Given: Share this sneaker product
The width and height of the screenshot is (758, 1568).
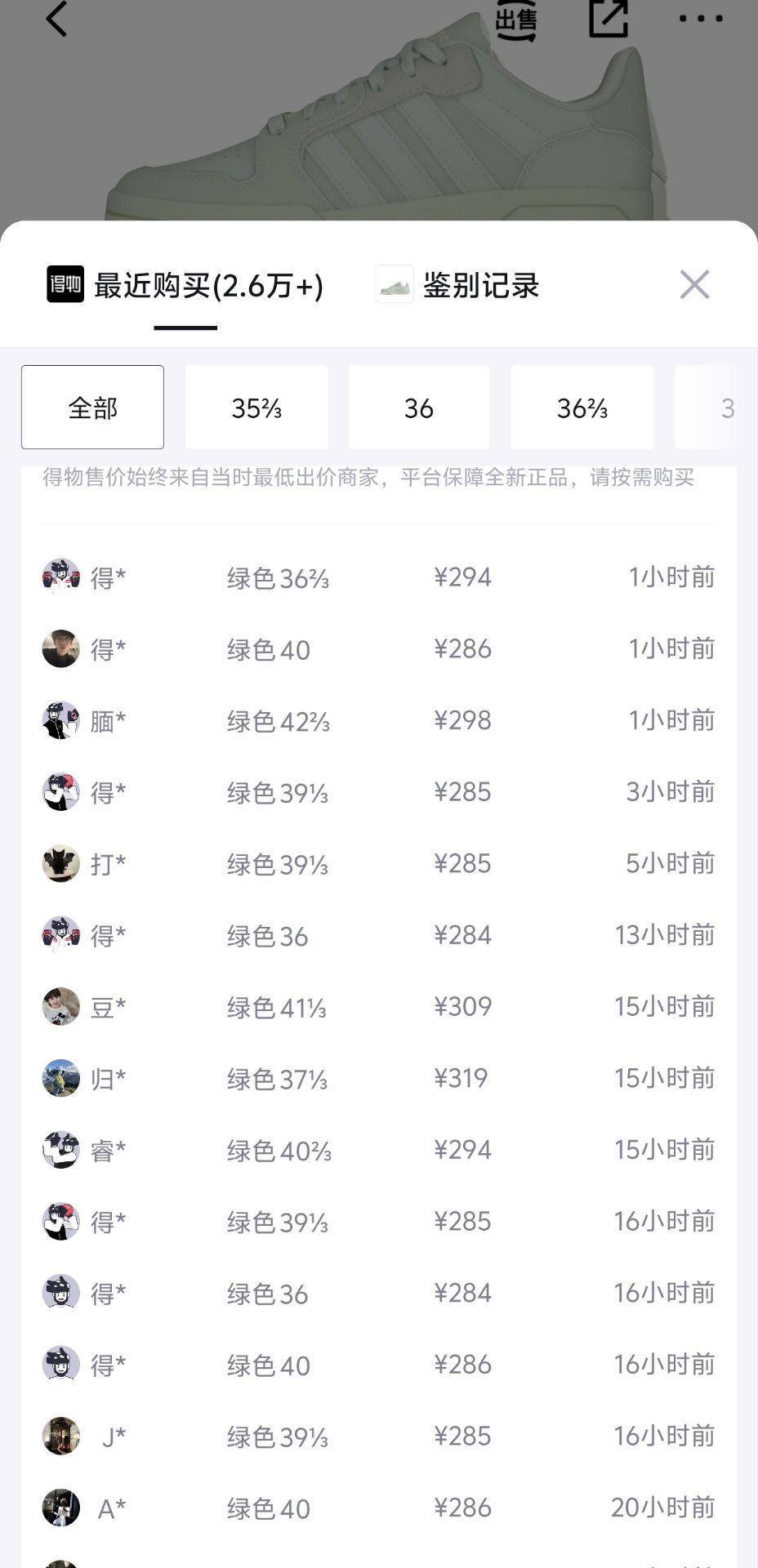Looking at the screenshot, I should click(x=609, y=19).
